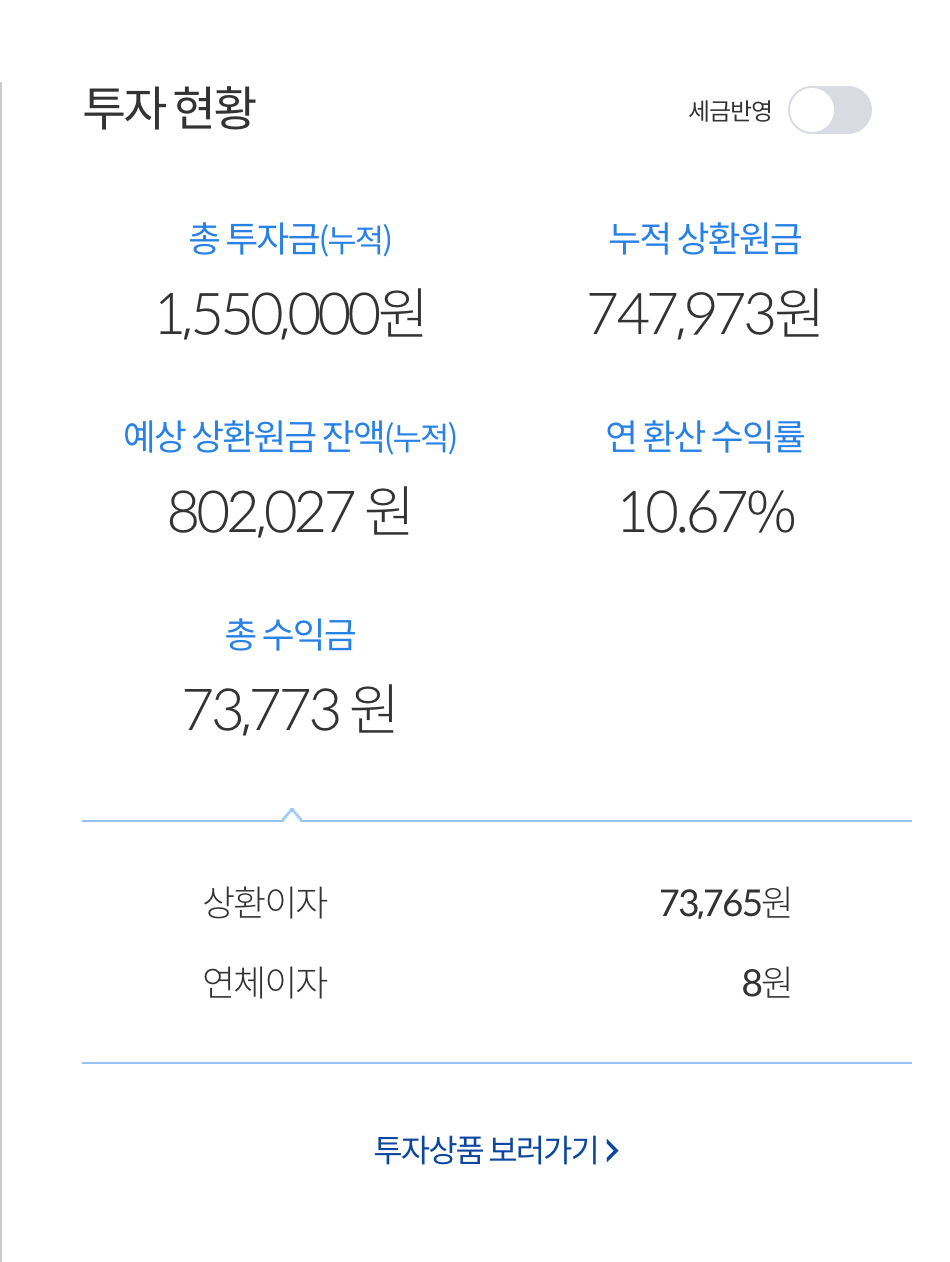Screen dimensions: 950x1262
Task: Click the 누적 상환원금 heading
Action: click(705, 240)
